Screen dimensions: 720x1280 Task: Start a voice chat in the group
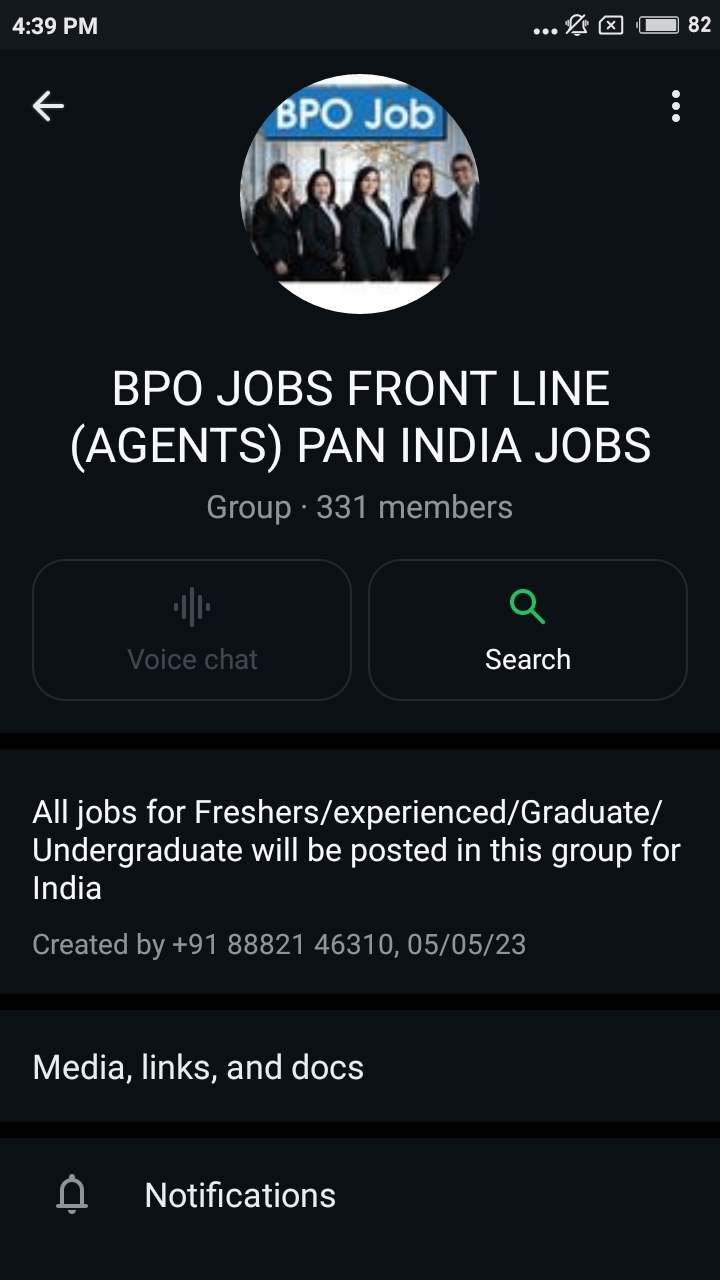[x=192, y=630]
